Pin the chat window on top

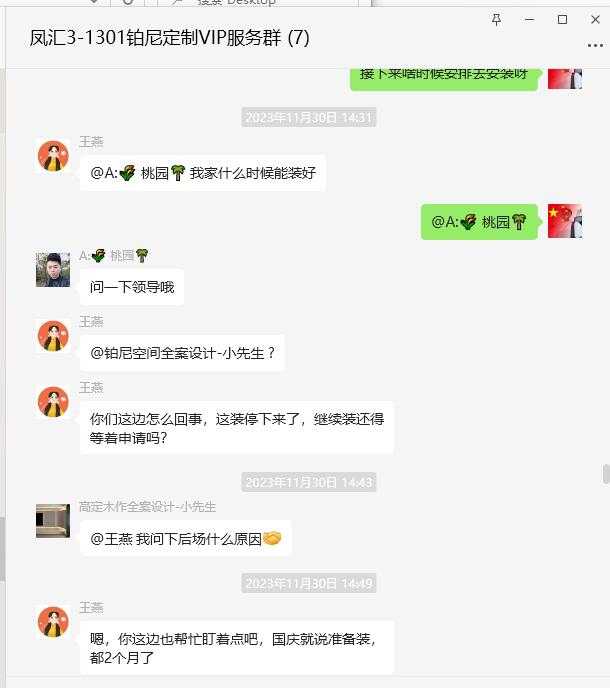click(497, 19)
